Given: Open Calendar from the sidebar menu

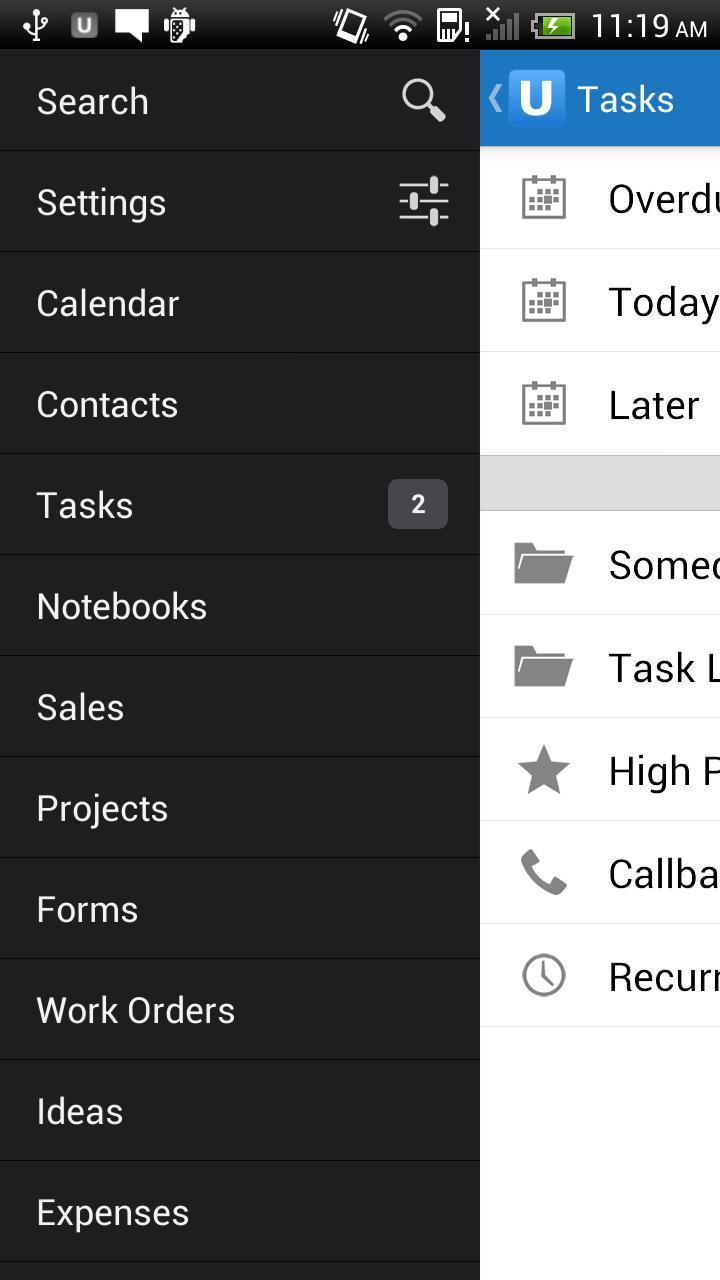Looking at the screenshot, I should tap(108, 302).
